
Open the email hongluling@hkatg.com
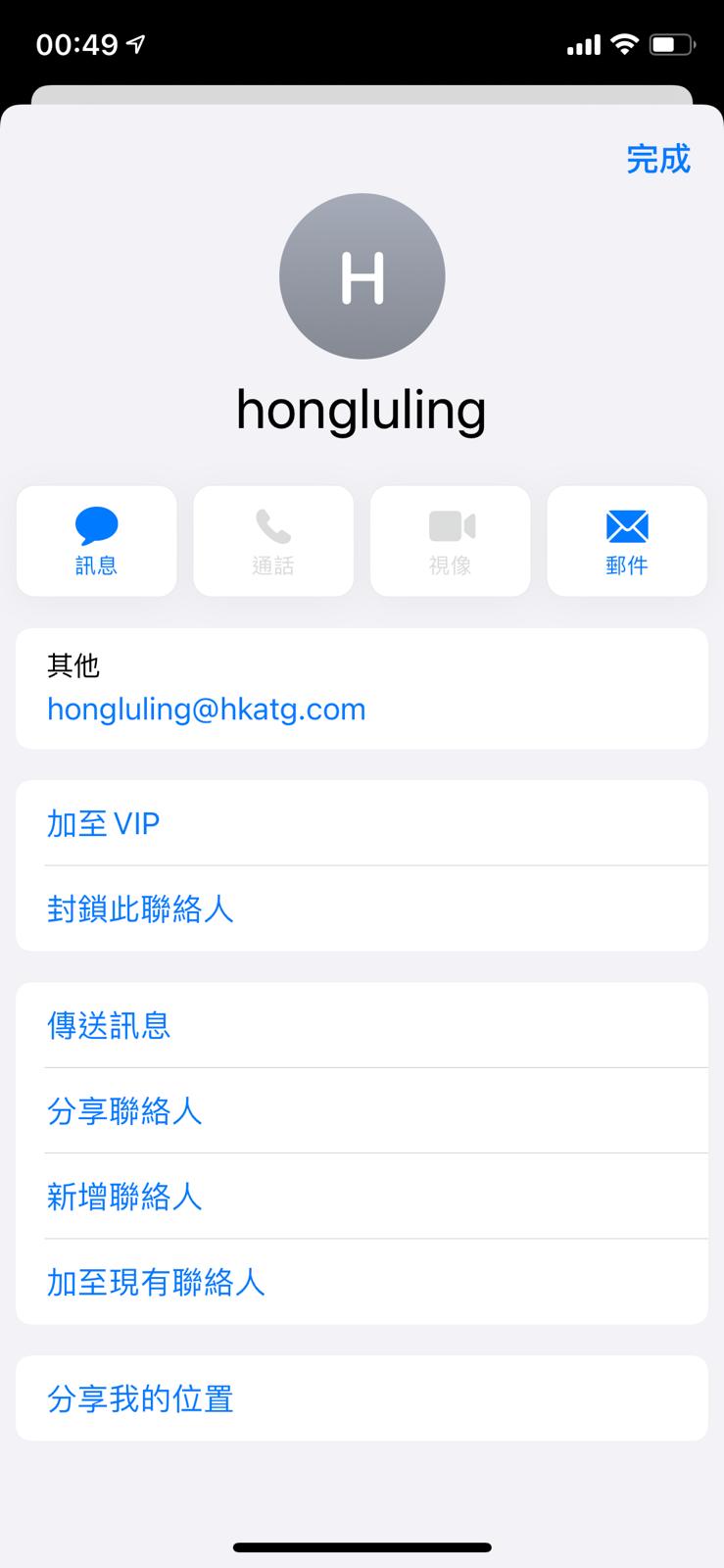pyautogui.click(x=207, y=709)
